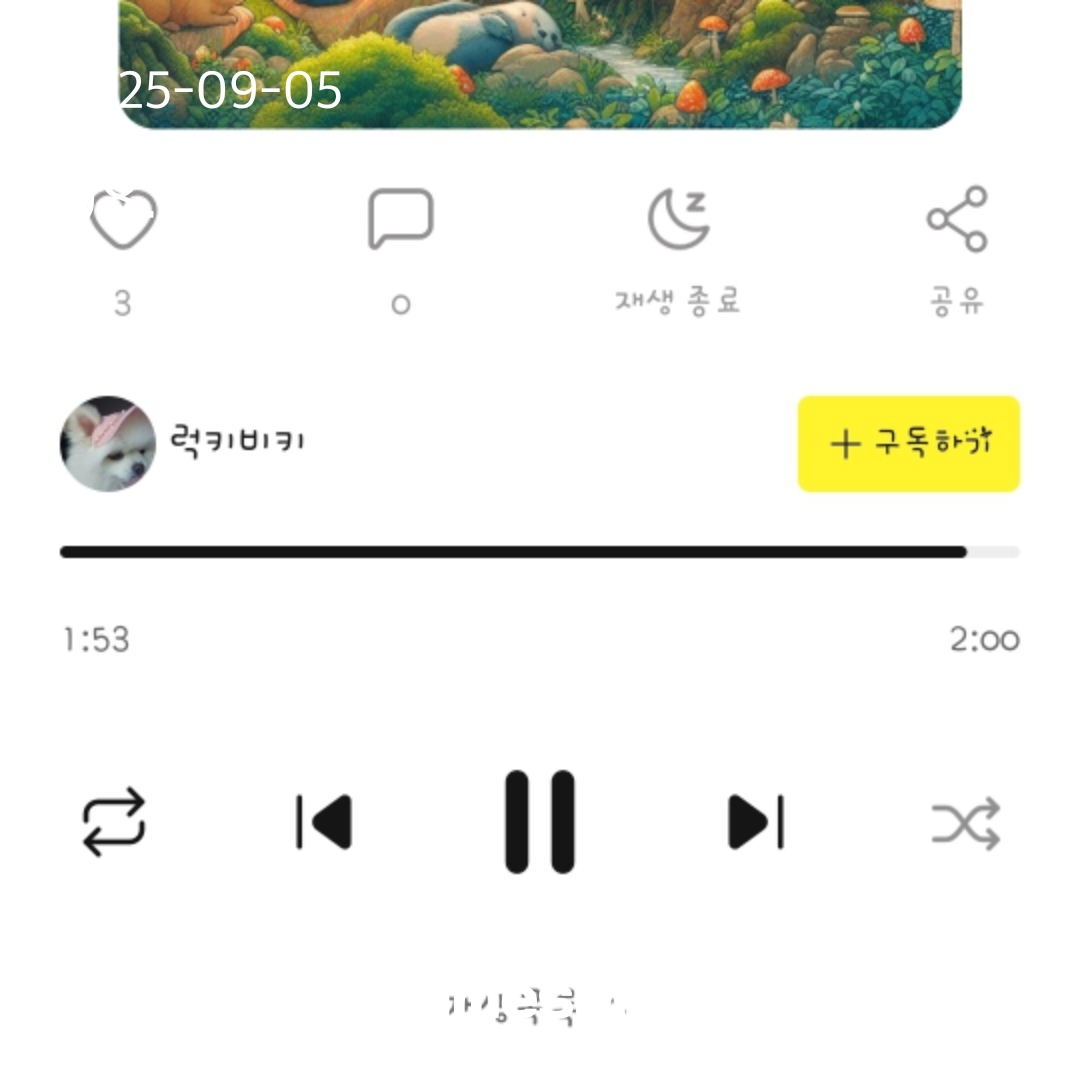Skip to the next track
Image resolution: width=1080 pixels, height=1080 pixels.
pyautogui.click(x=756, y=823)
